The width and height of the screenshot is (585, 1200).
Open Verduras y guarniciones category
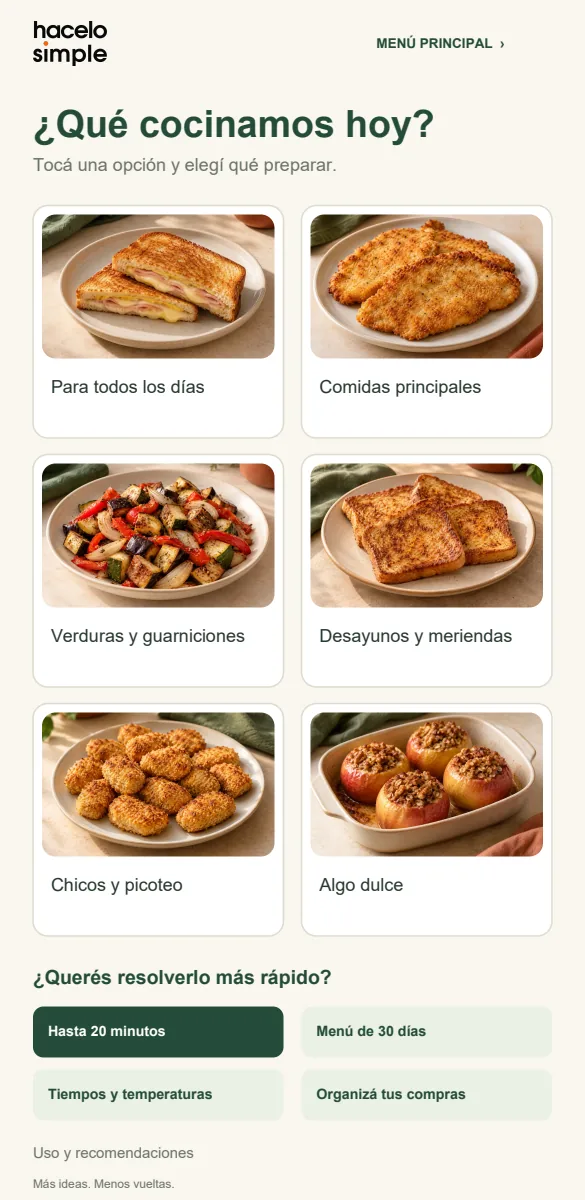pos(158,571)
